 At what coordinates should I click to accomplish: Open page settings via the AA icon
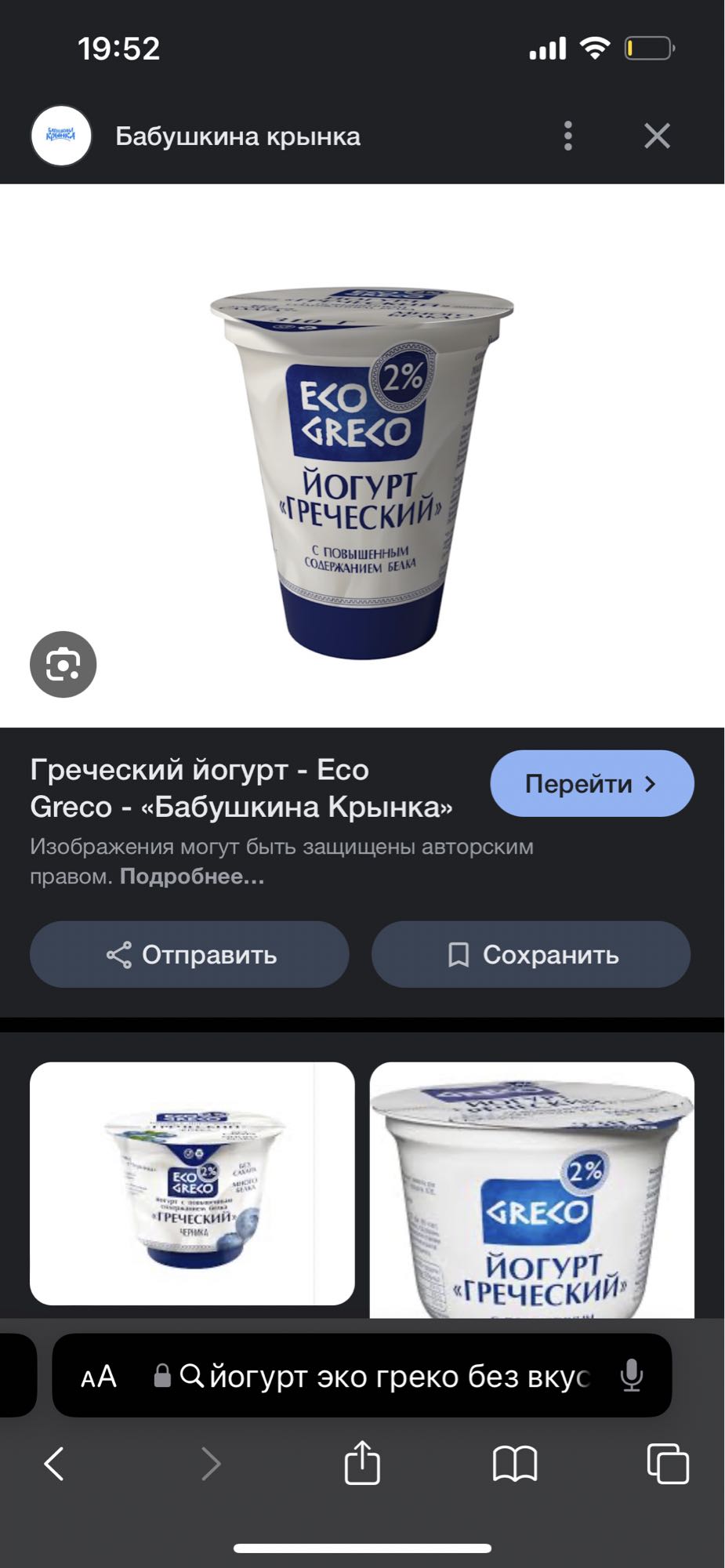tap(96, 1374)
